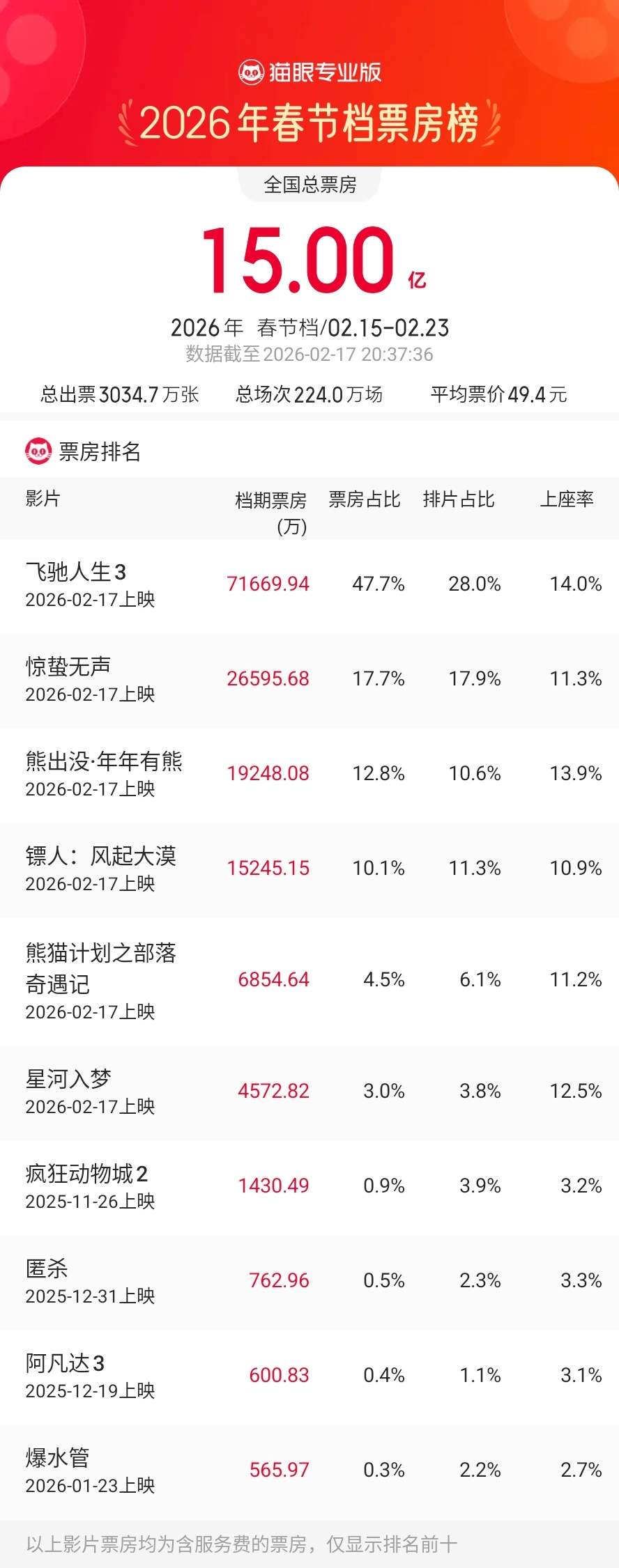Click the 平均票价49.4元 statistic
This screenshot has width=619, height=1568.
(x=499, y=394)
